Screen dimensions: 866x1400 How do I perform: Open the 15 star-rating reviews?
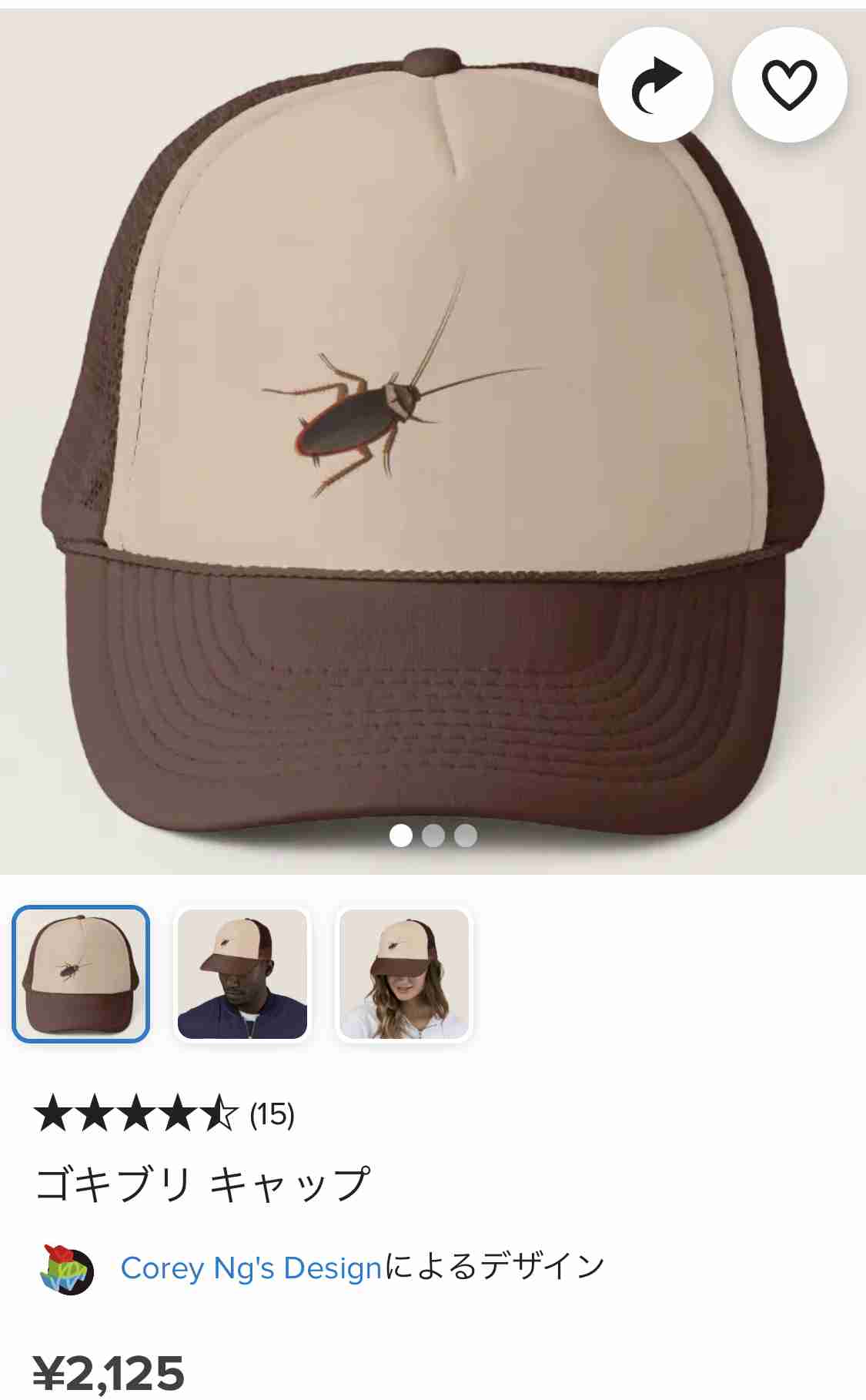click(x=164, y=1114)
